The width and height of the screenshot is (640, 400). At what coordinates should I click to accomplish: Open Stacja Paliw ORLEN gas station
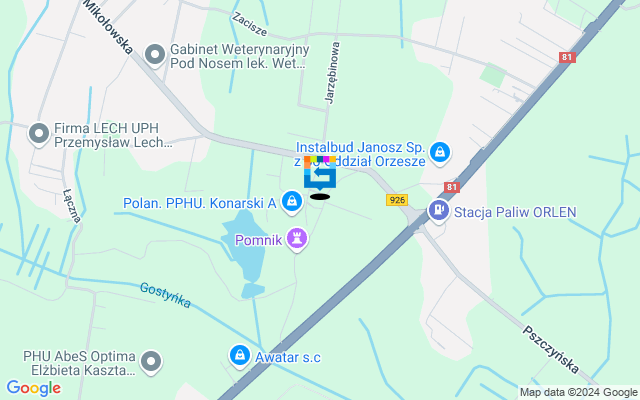[x=438, y=211]
